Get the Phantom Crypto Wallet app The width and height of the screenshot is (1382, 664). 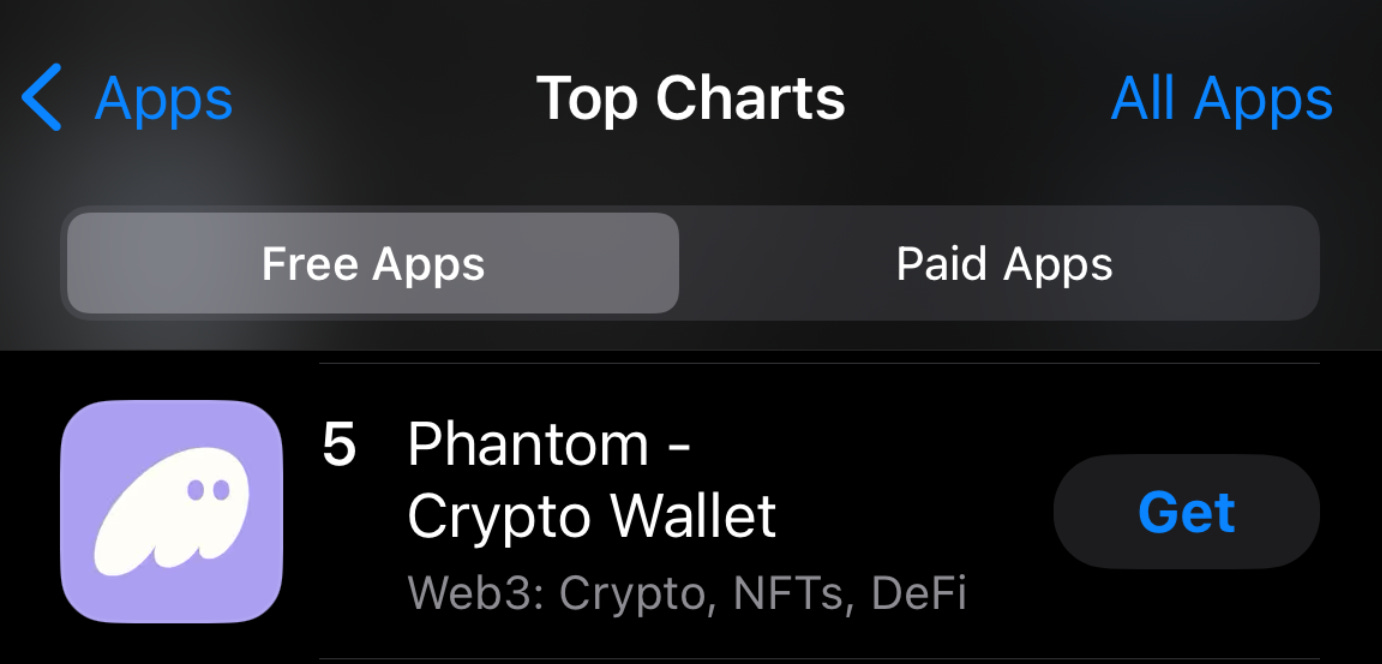(x=1186, y=512)
